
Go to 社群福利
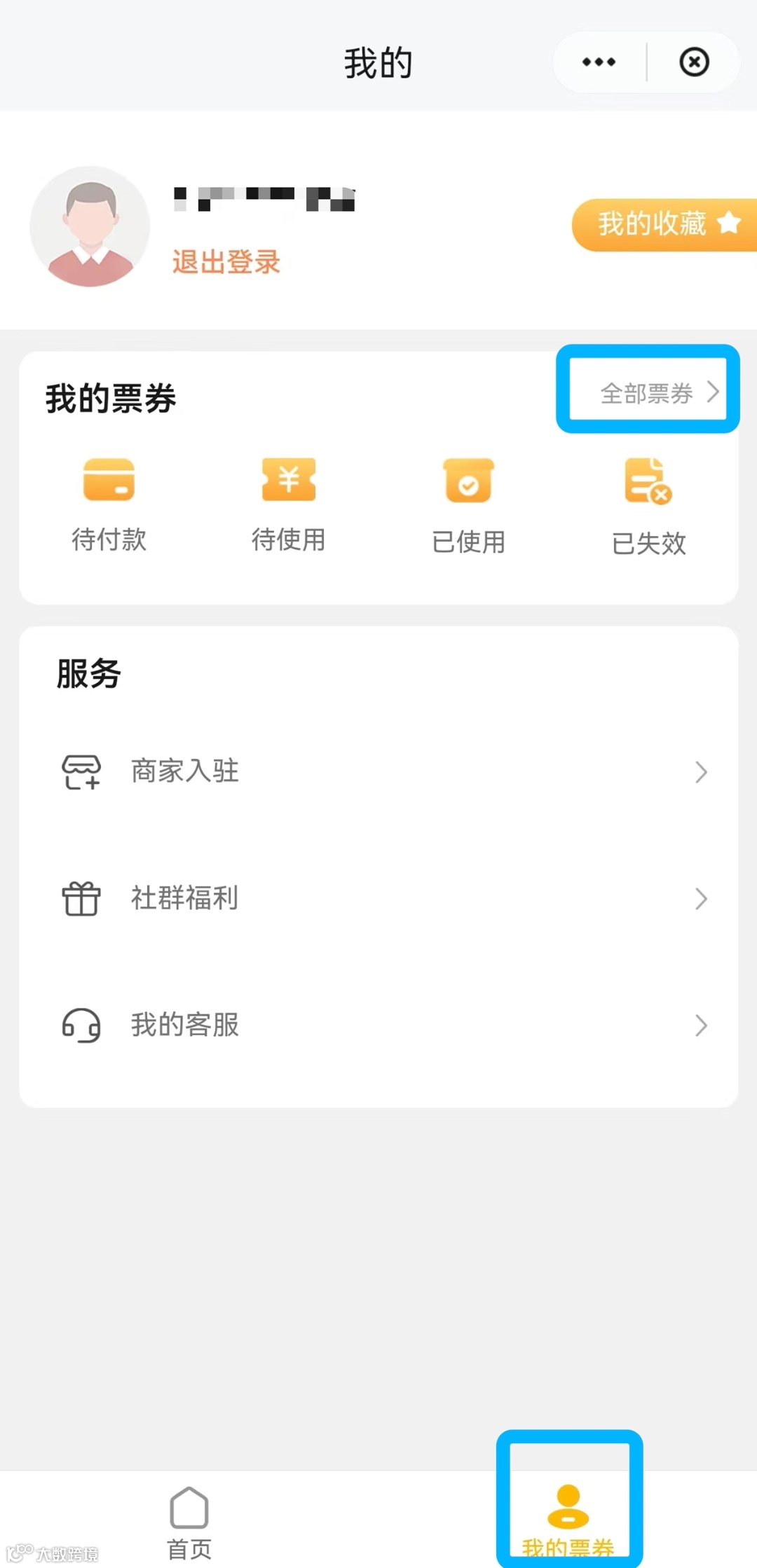tap(378, 898)
